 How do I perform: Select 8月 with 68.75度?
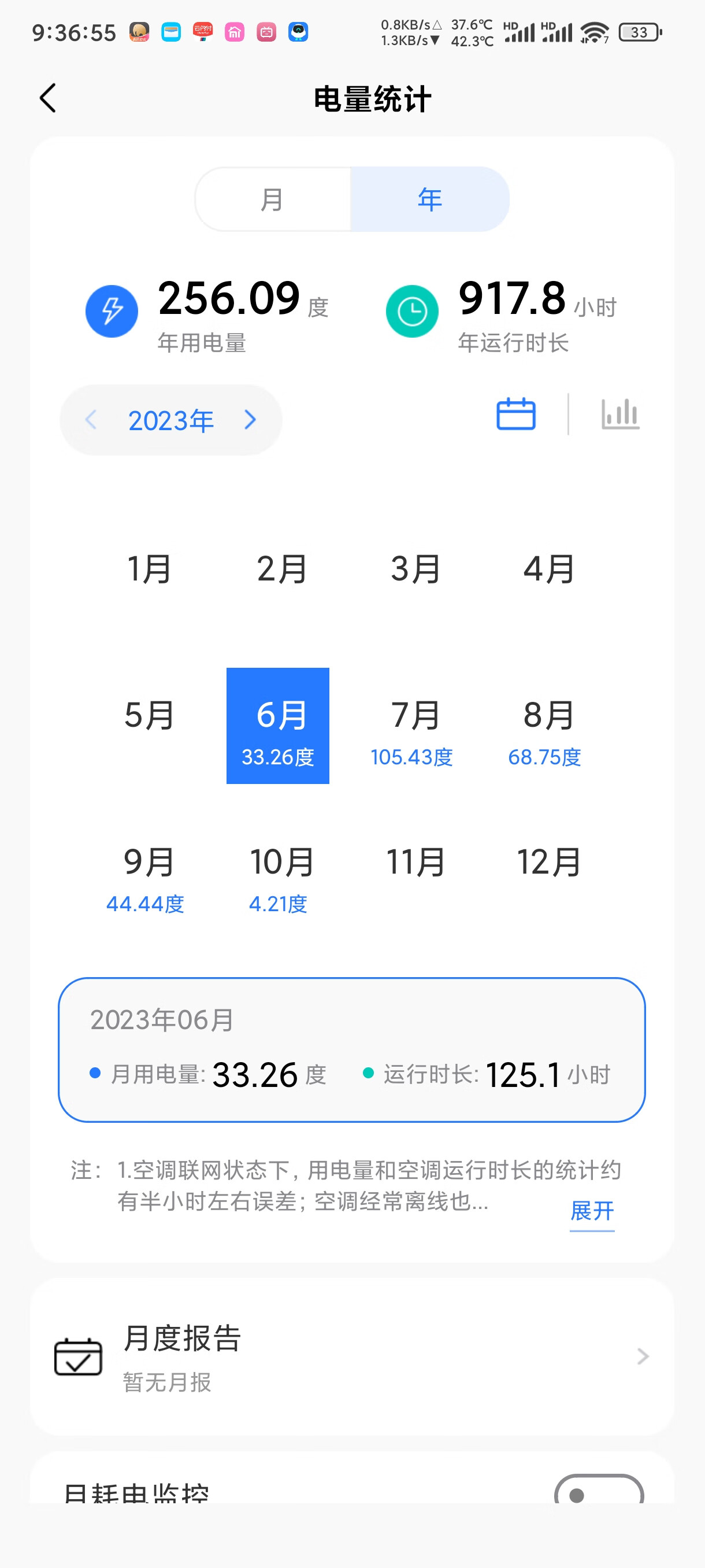point(545,729)
